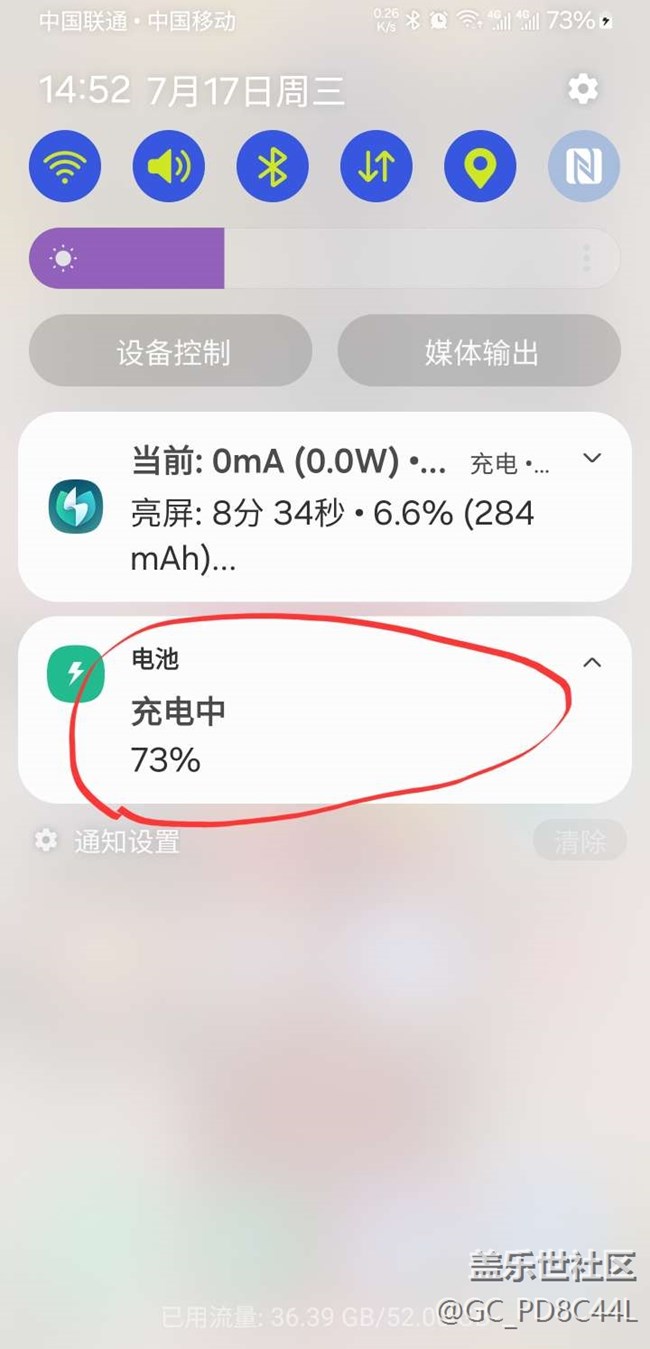Turn off Bluetooth quick setting

(x=272, y=167)
